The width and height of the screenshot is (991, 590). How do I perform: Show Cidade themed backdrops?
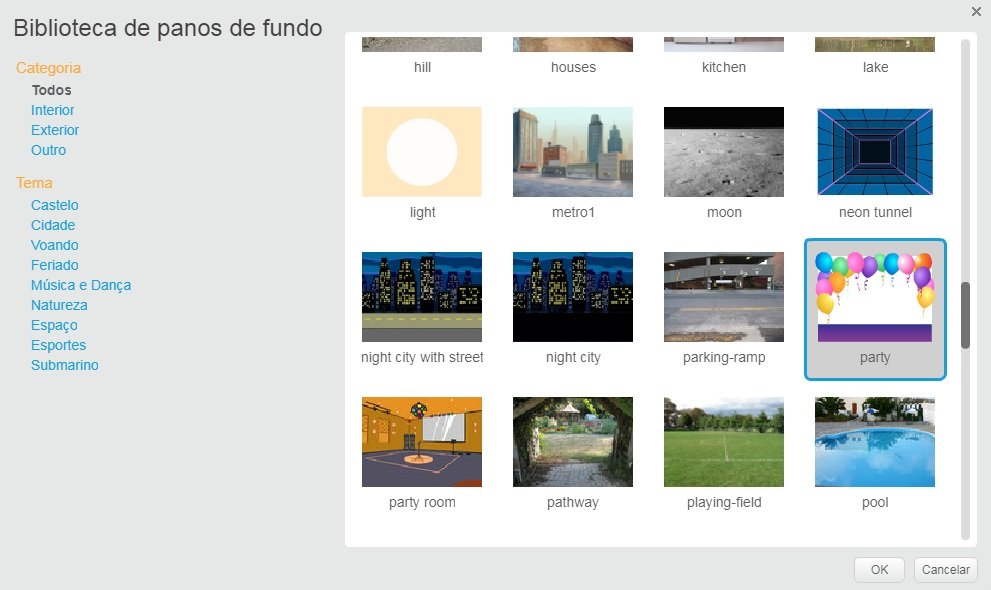click(53, 225)
